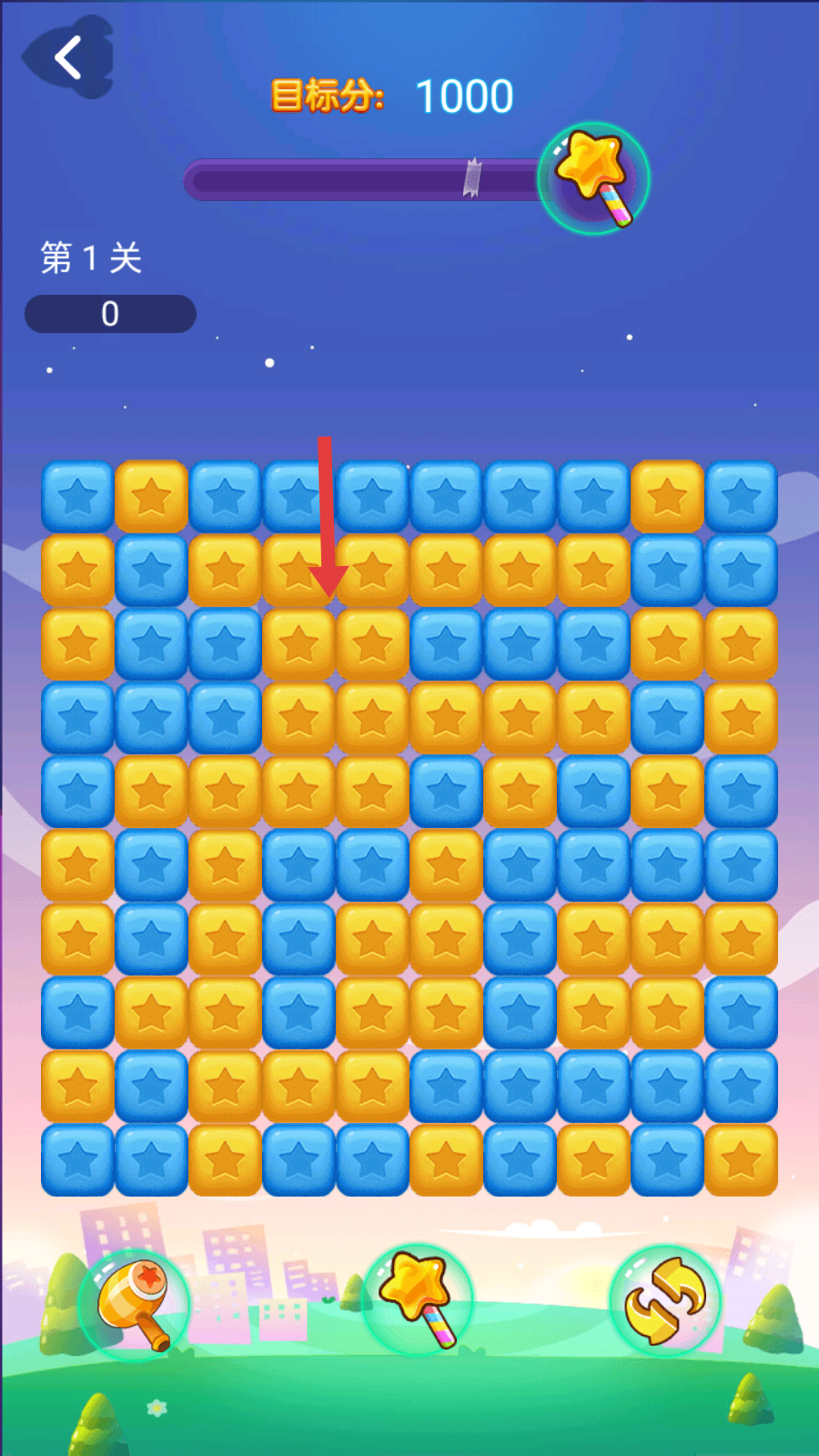Use the shuffle arrows power-up
The image size is (819, 1456).
tap(665, 1300)
